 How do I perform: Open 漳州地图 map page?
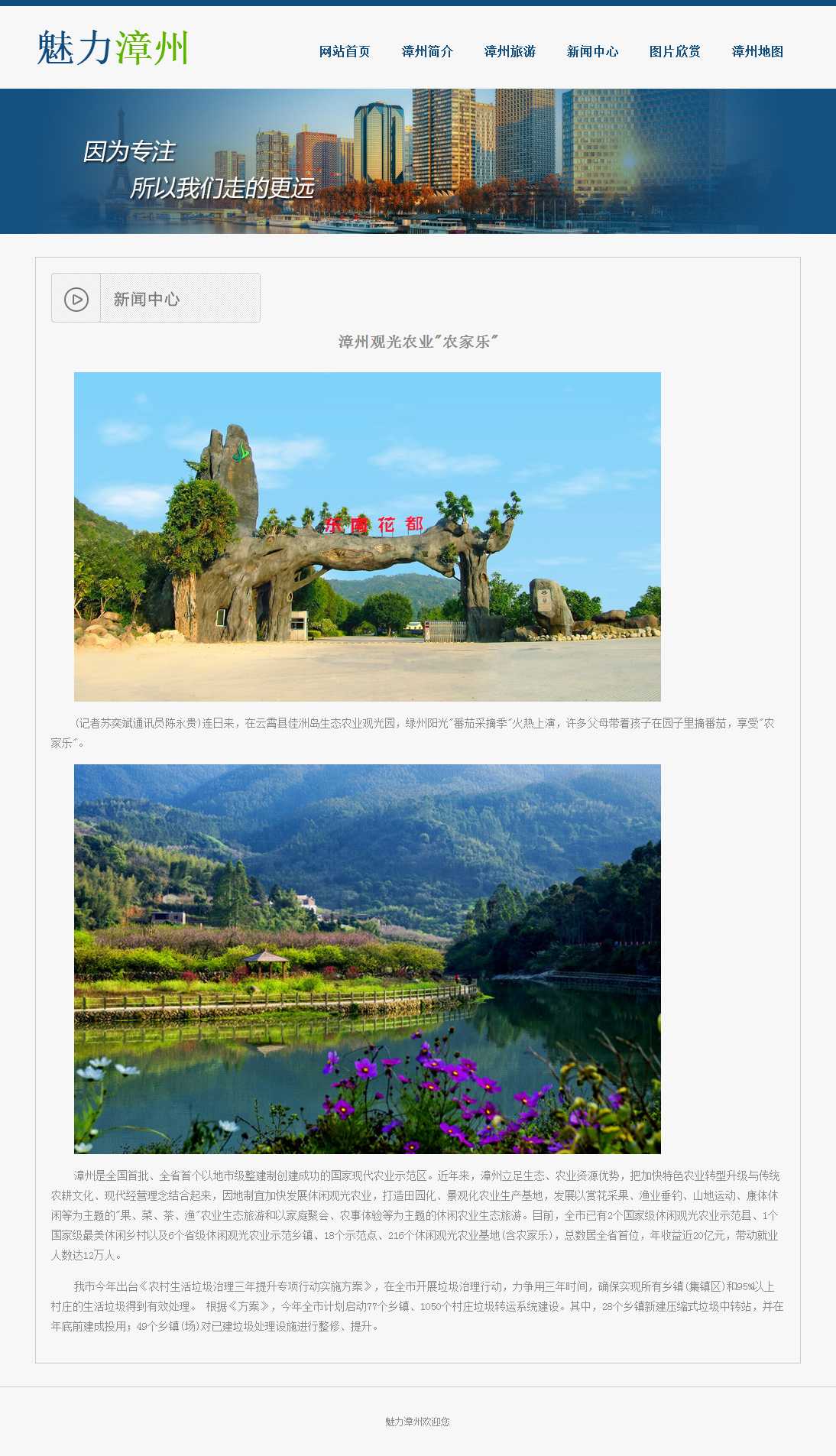[757, 51]
